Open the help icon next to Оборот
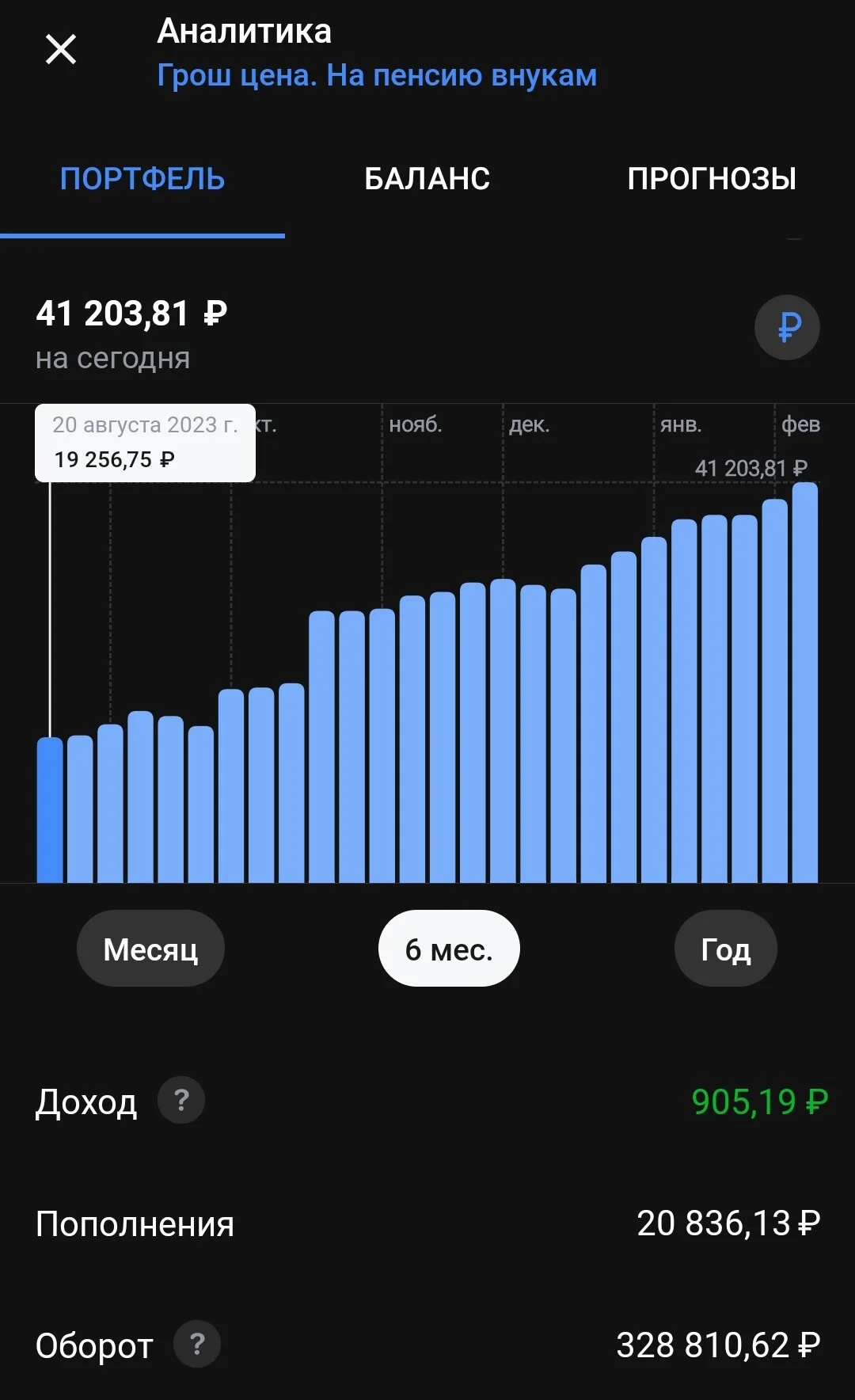The image size is (855, 1400). coord(197,1344)
